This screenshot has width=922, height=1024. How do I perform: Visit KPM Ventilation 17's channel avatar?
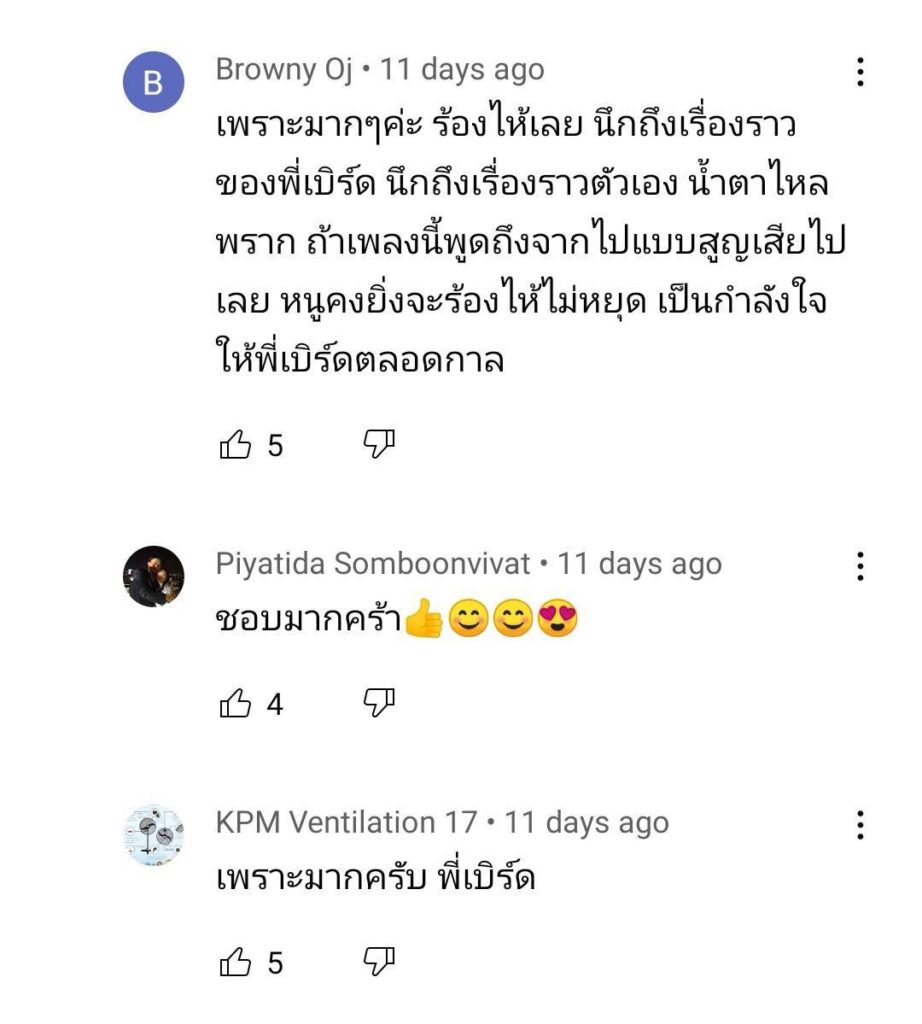(153, 834)
